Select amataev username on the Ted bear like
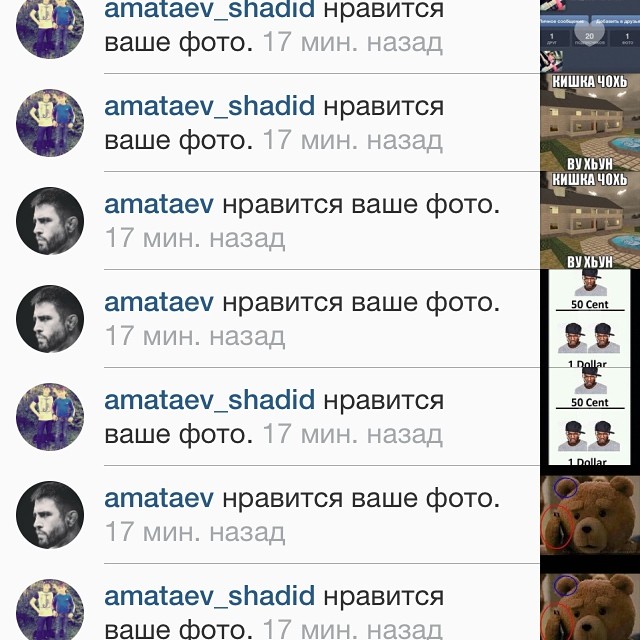 [x=159, y=498]
